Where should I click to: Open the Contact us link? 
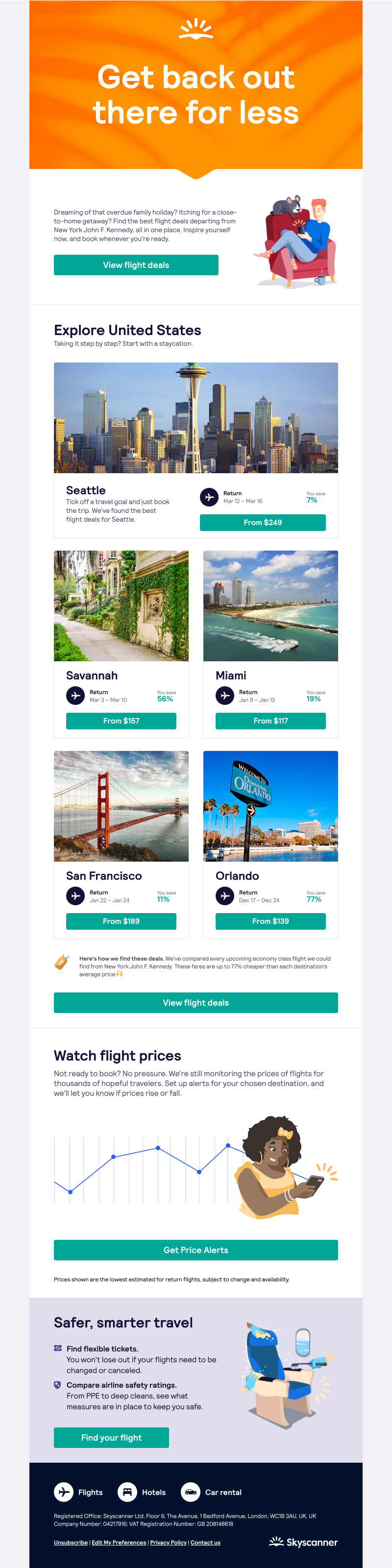pos(205,1543)
